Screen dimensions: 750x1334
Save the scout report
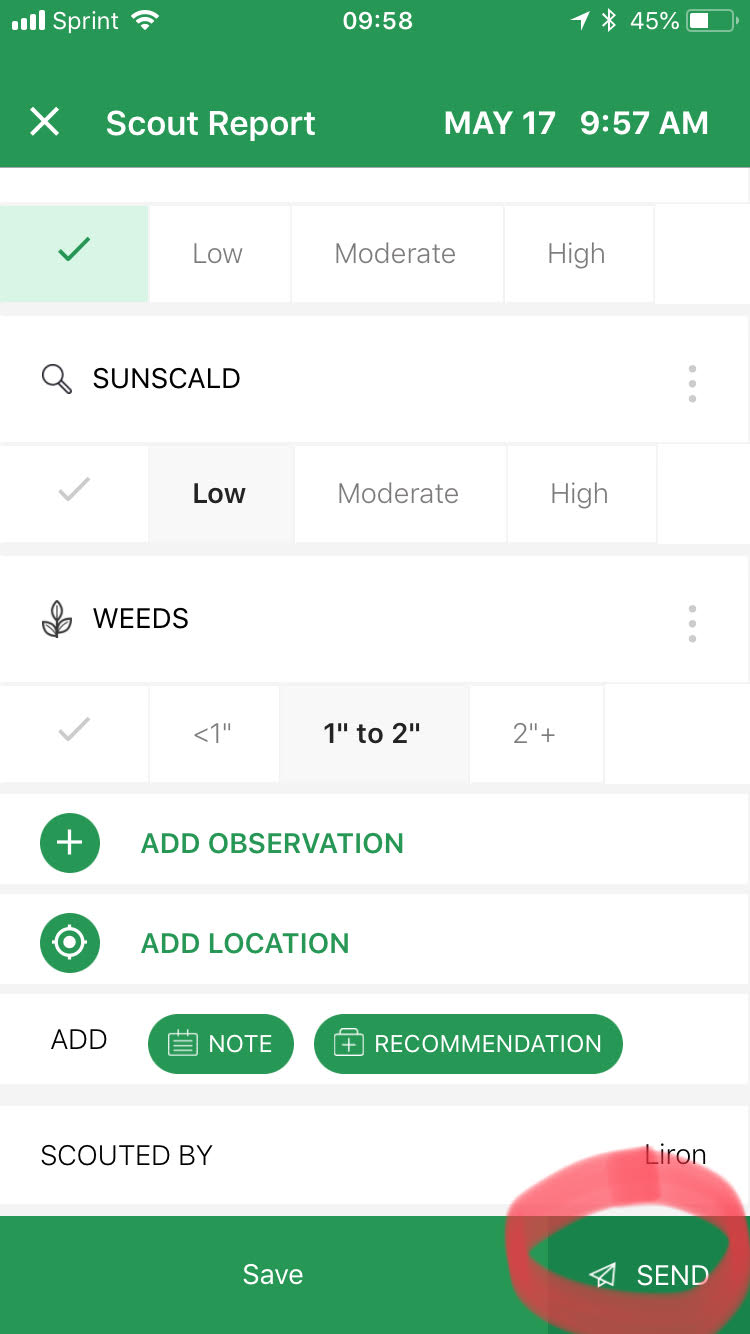(x=273, y=1275)
